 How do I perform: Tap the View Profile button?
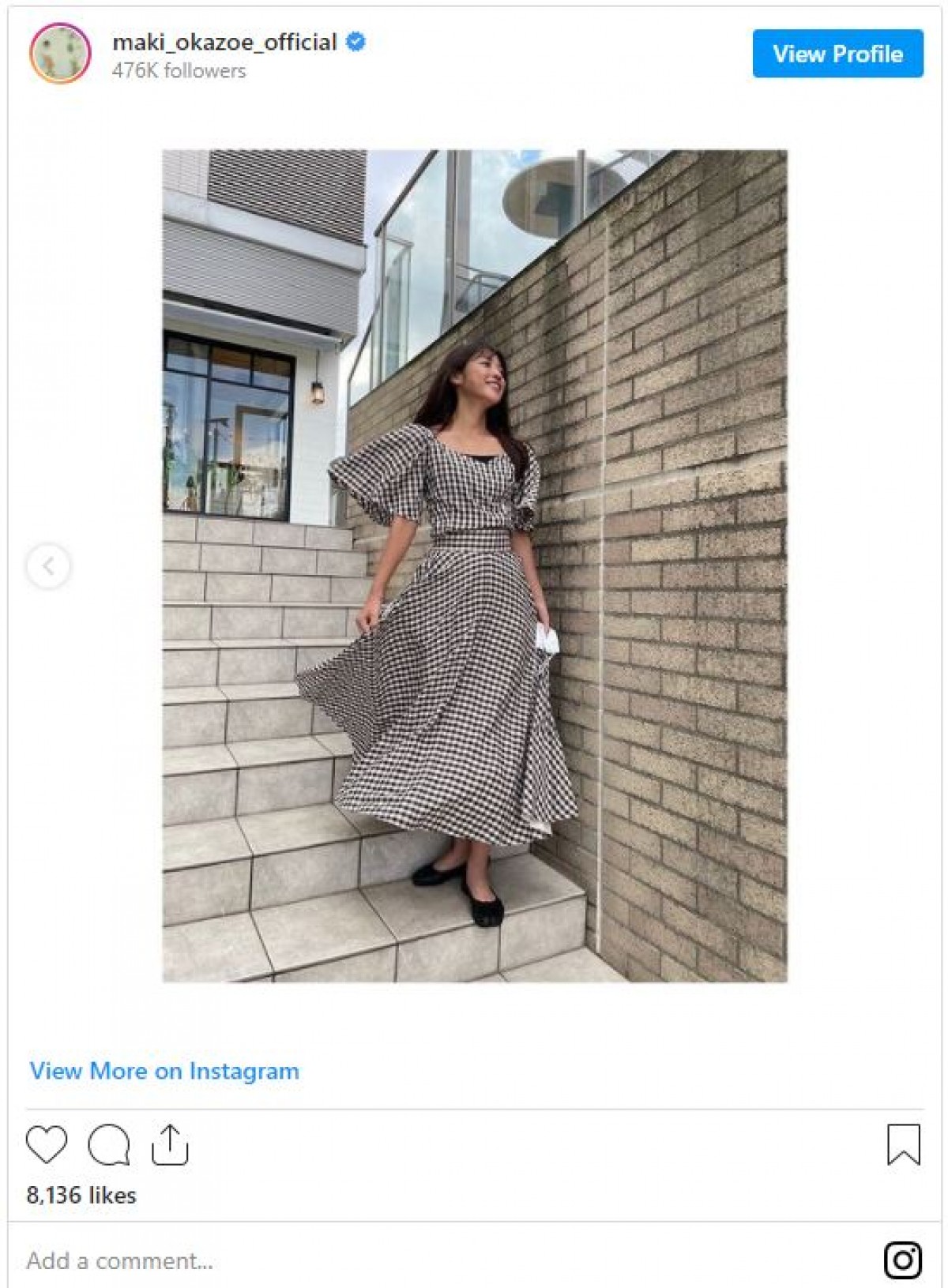tap(837, 54)
